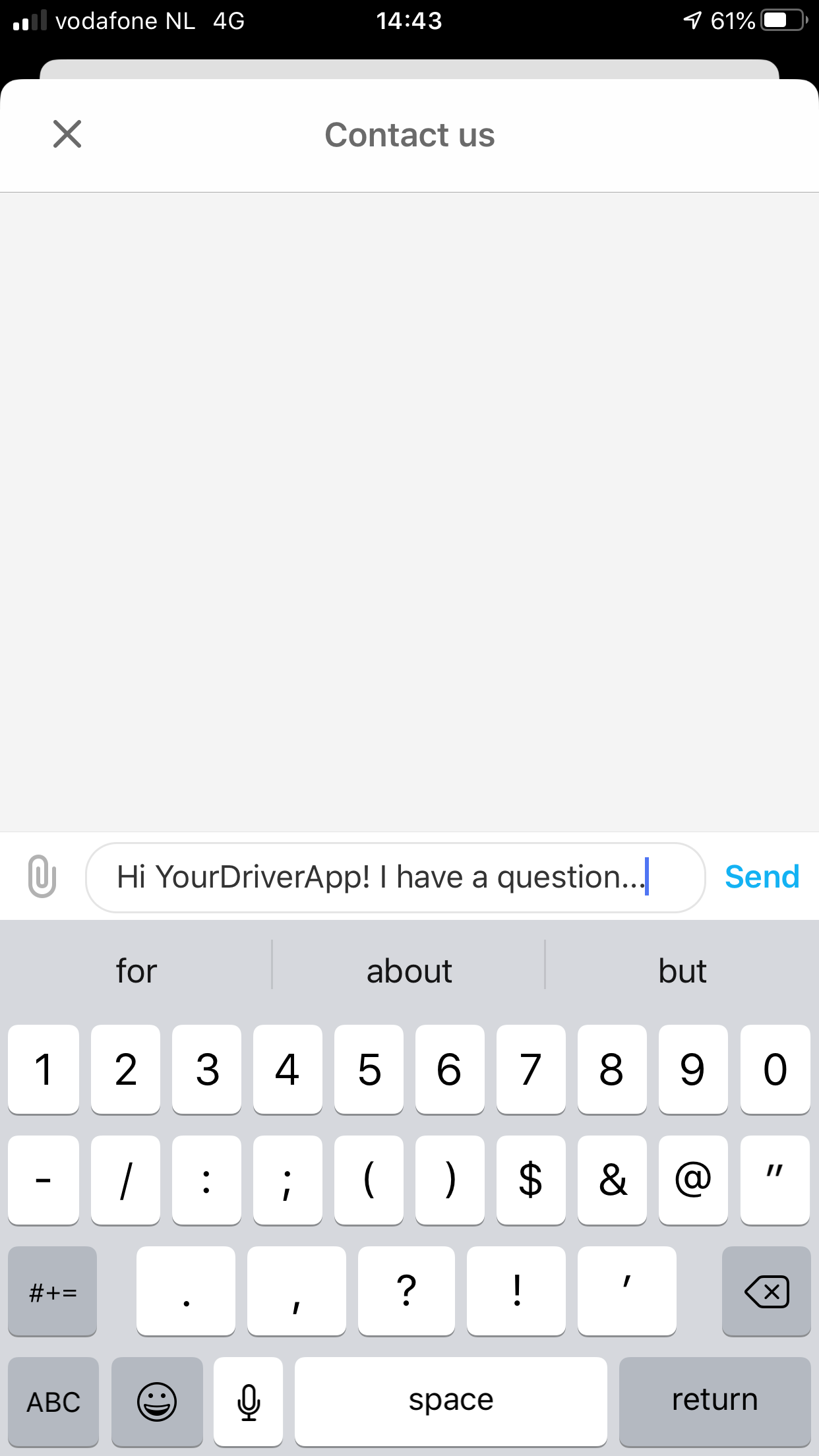Type a question mark

(x=406, y=1291)
